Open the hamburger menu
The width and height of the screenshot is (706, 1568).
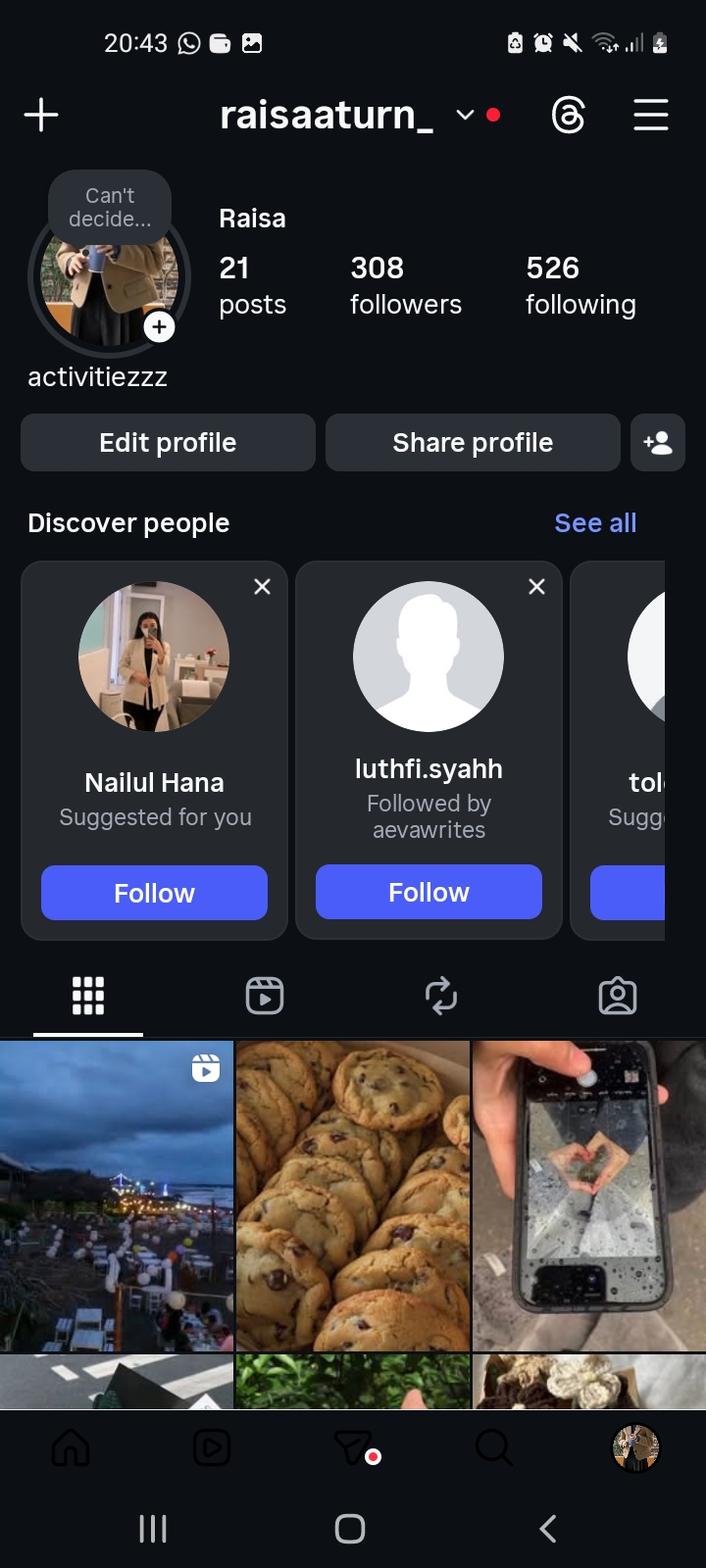coord(650,115)
